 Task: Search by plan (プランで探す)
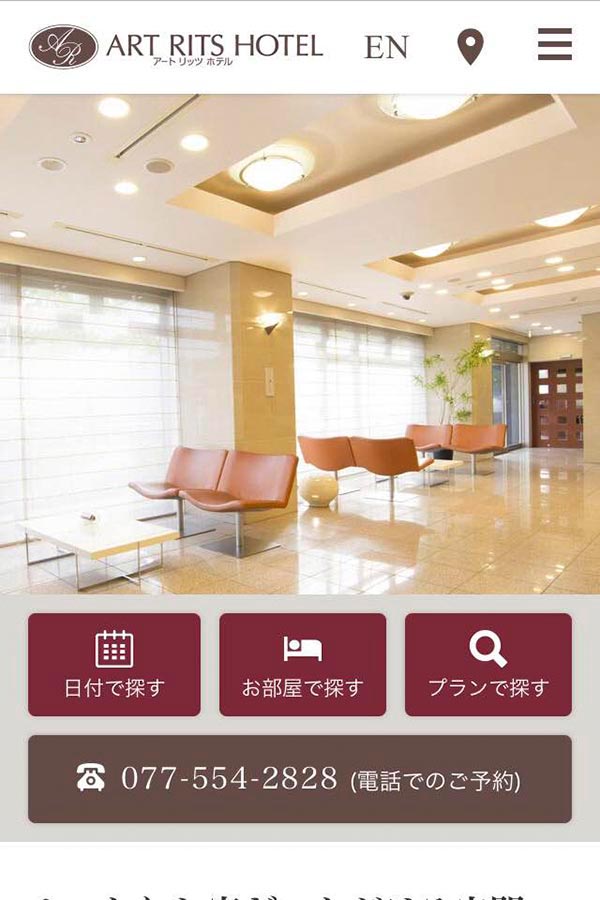pos(488,664)
